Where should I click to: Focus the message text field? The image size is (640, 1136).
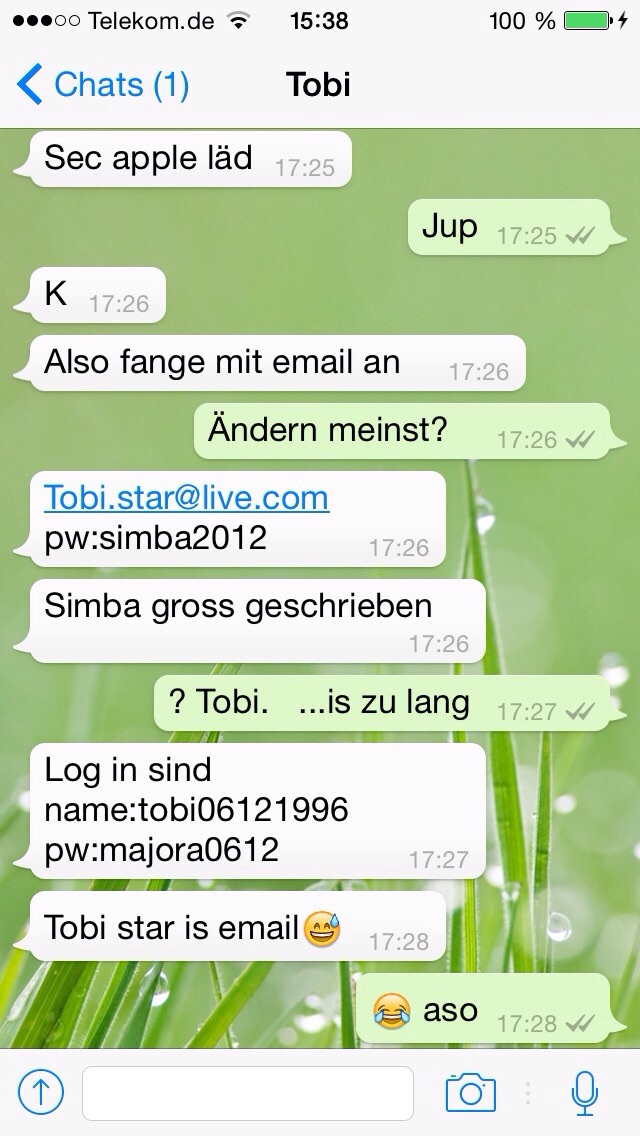tap(248, 1093)
